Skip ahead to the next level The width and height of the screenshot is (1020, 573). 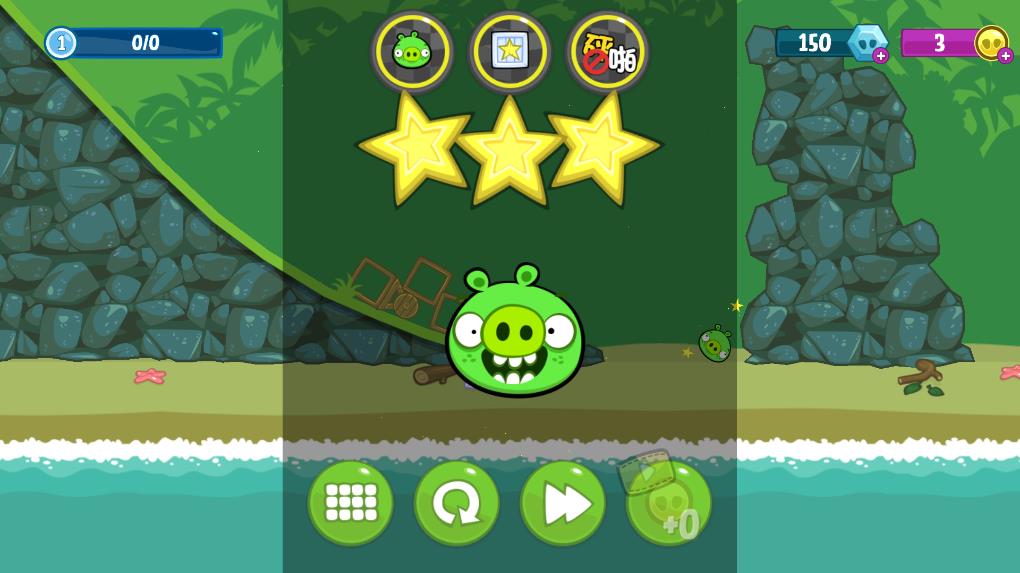(x=563, y=503)
